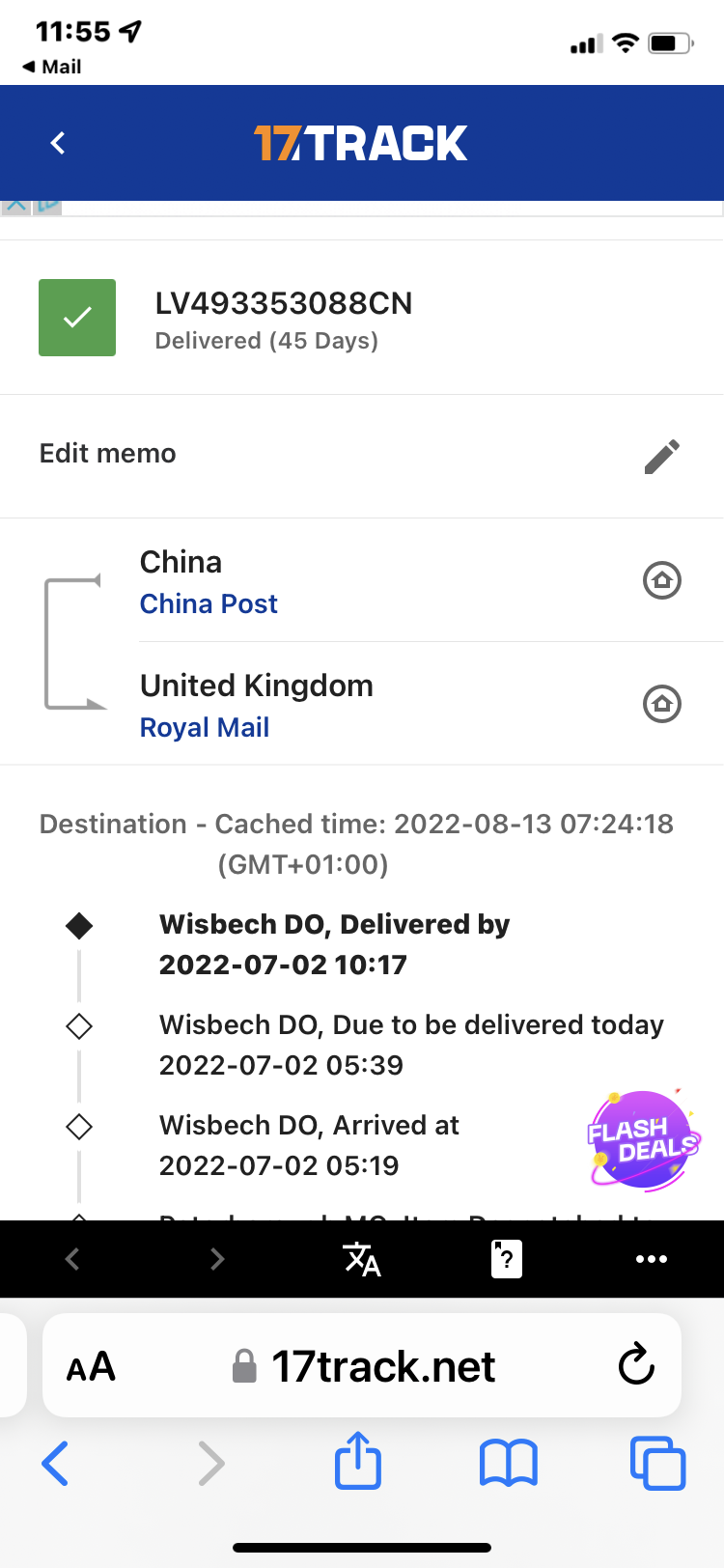Edit the memo with the pencil icon
Viewport: 724px width, 1568px height.
[x=662, y=456]
